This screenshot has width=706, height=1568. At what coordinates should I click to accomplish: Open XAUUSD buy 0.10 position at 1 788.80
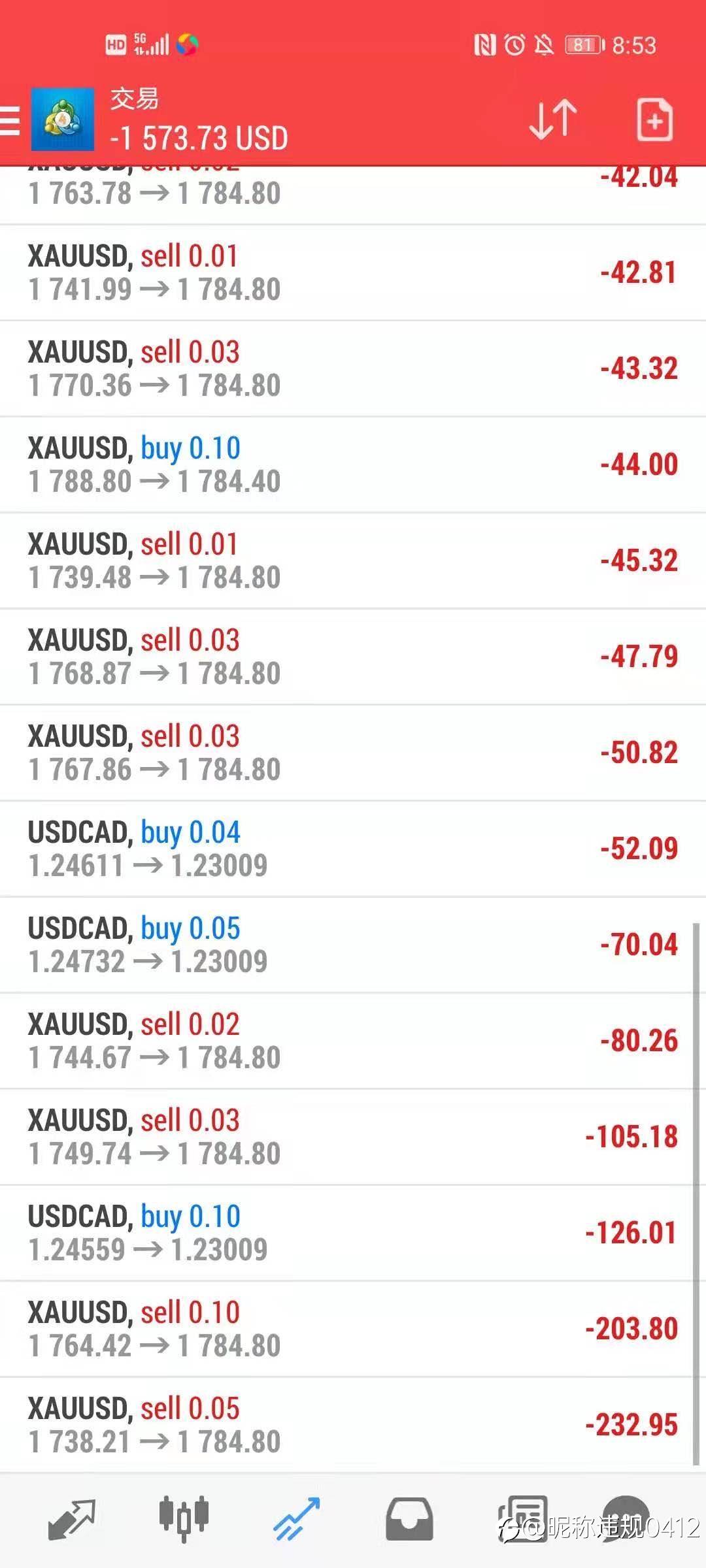coord(353,465)
